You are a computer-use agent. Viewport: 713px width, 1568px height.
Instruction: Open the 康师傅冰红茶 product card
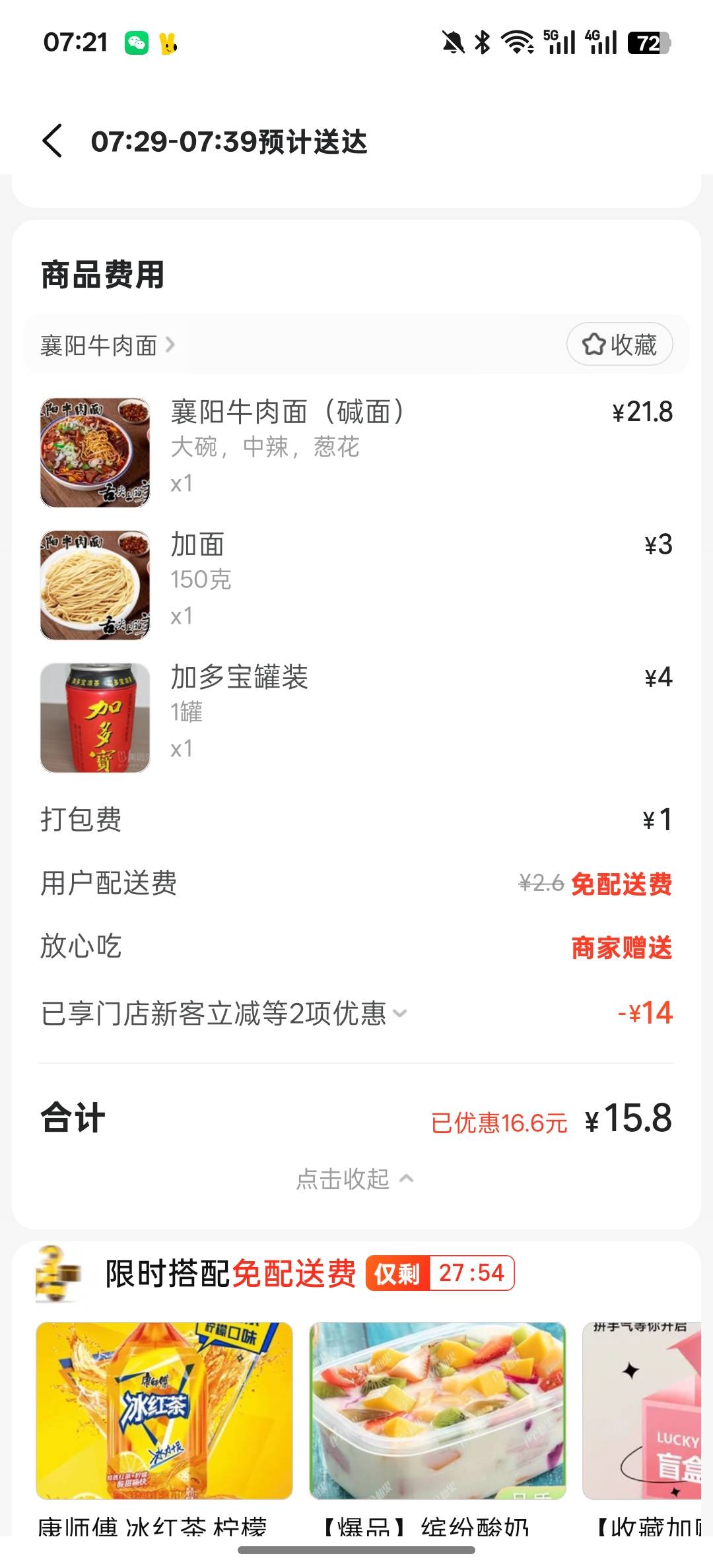pos(164,1412)
